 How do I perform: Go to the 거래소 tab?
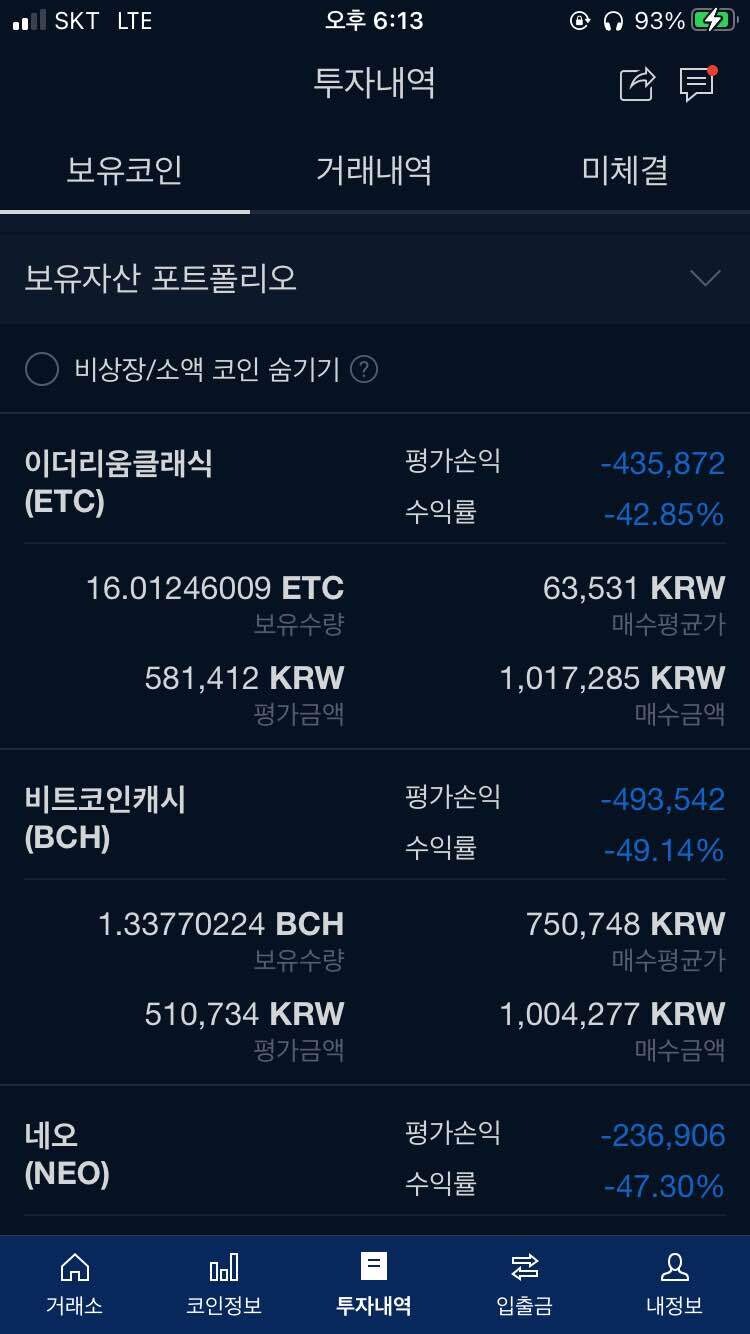coord(74,1284)
